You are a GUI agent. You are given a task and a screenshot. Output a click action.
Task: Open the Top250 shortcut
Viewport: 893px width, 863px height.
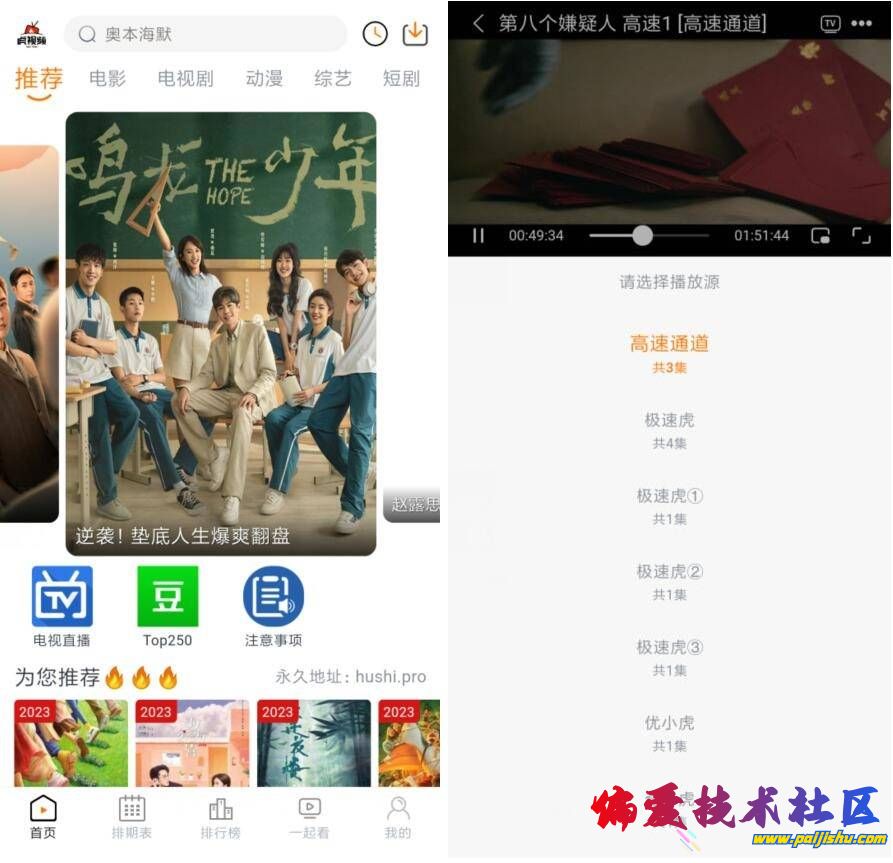167,606
